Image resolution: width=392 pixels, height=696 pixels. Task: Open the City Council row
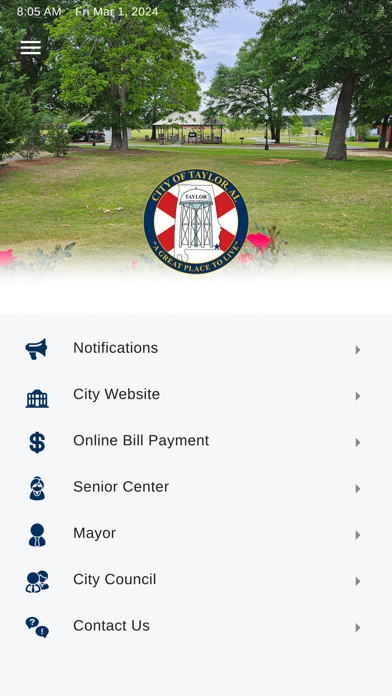click(x=196, y=580)
